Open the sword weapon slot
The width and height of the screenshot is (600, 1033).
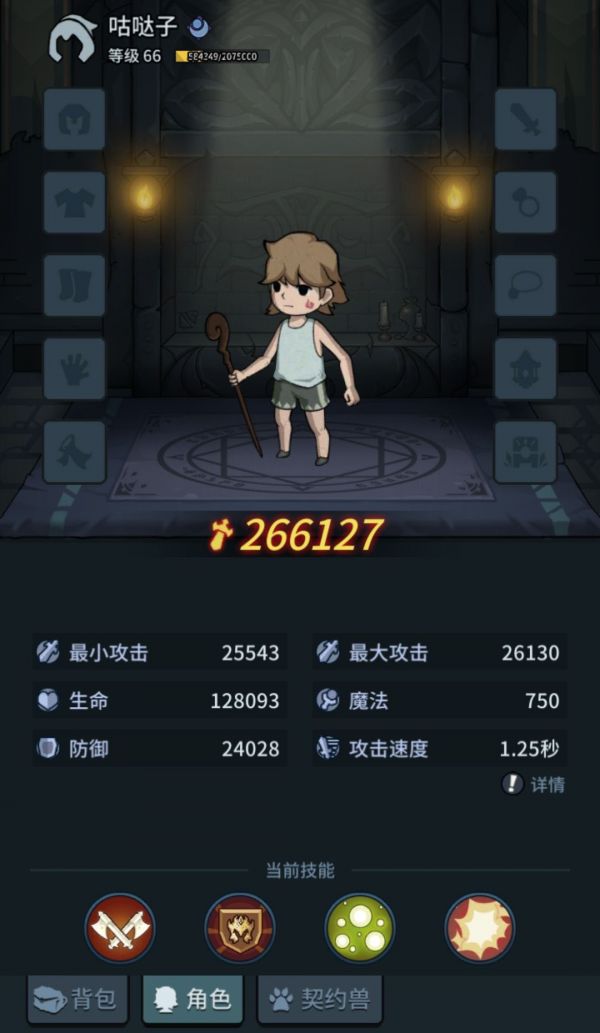[525, 120]
